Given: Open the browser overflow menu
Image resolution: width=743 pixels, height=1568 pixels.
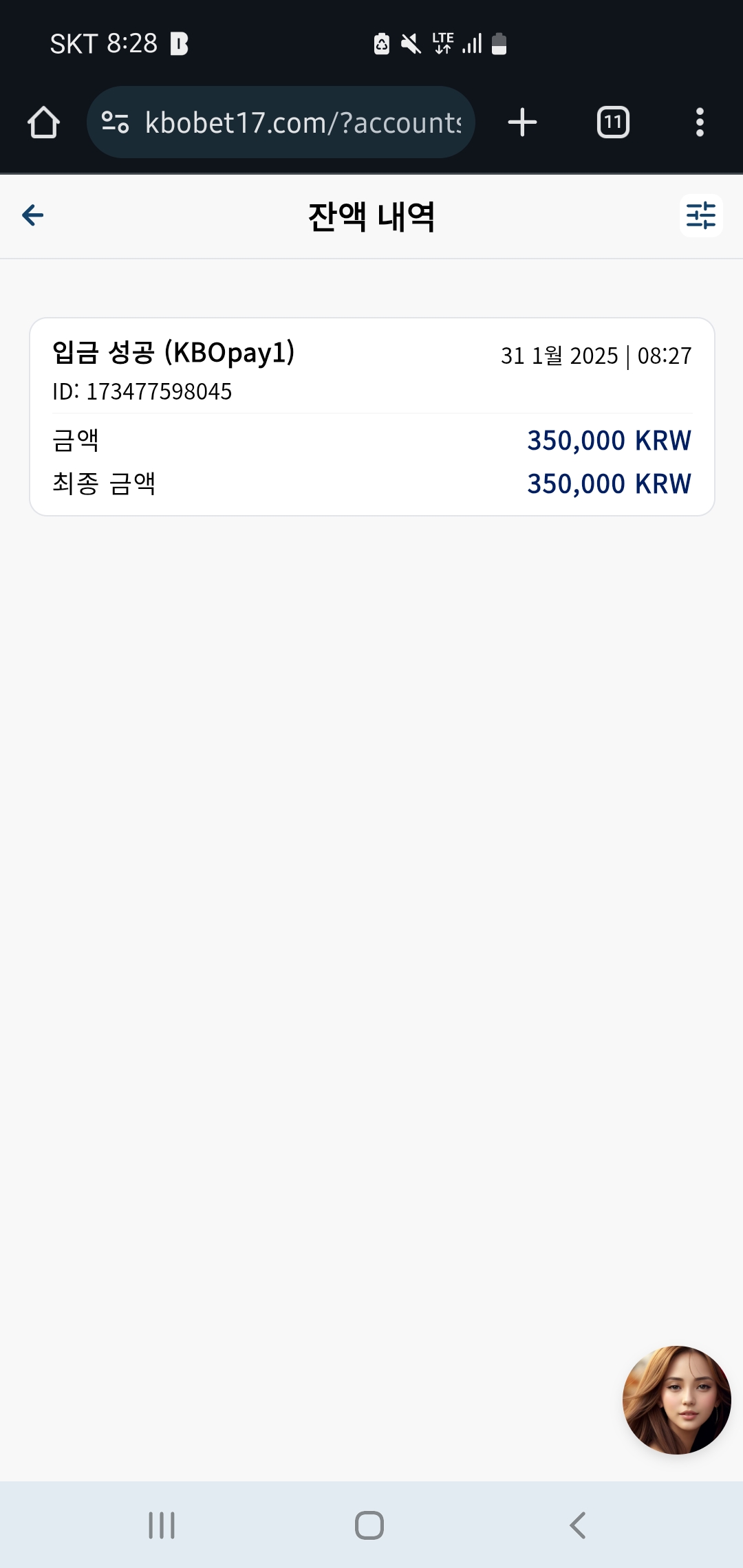Looking at the screenshot, I should tap(700, 122).
